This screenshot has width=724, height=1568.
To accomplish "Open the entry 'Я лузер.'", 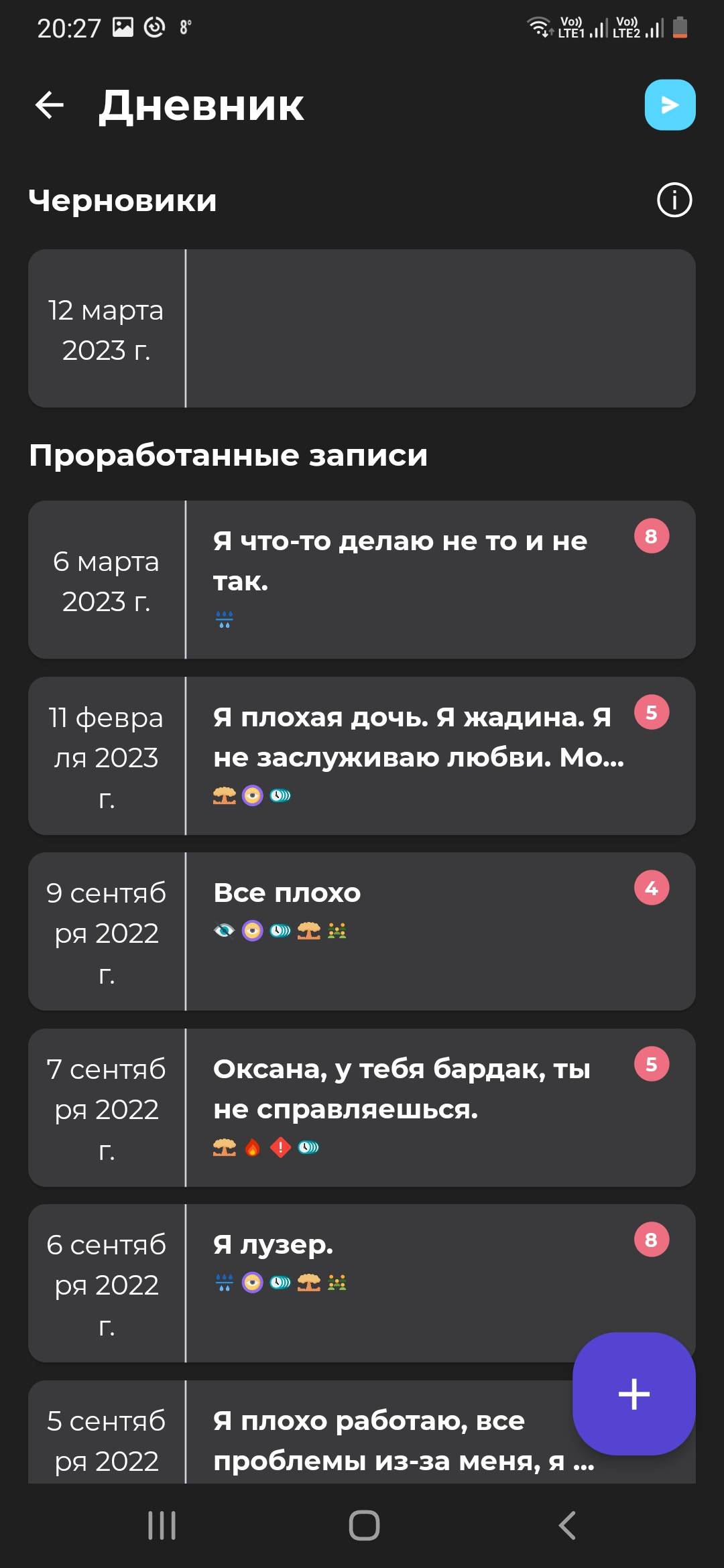I will [x=362, y=1283].
